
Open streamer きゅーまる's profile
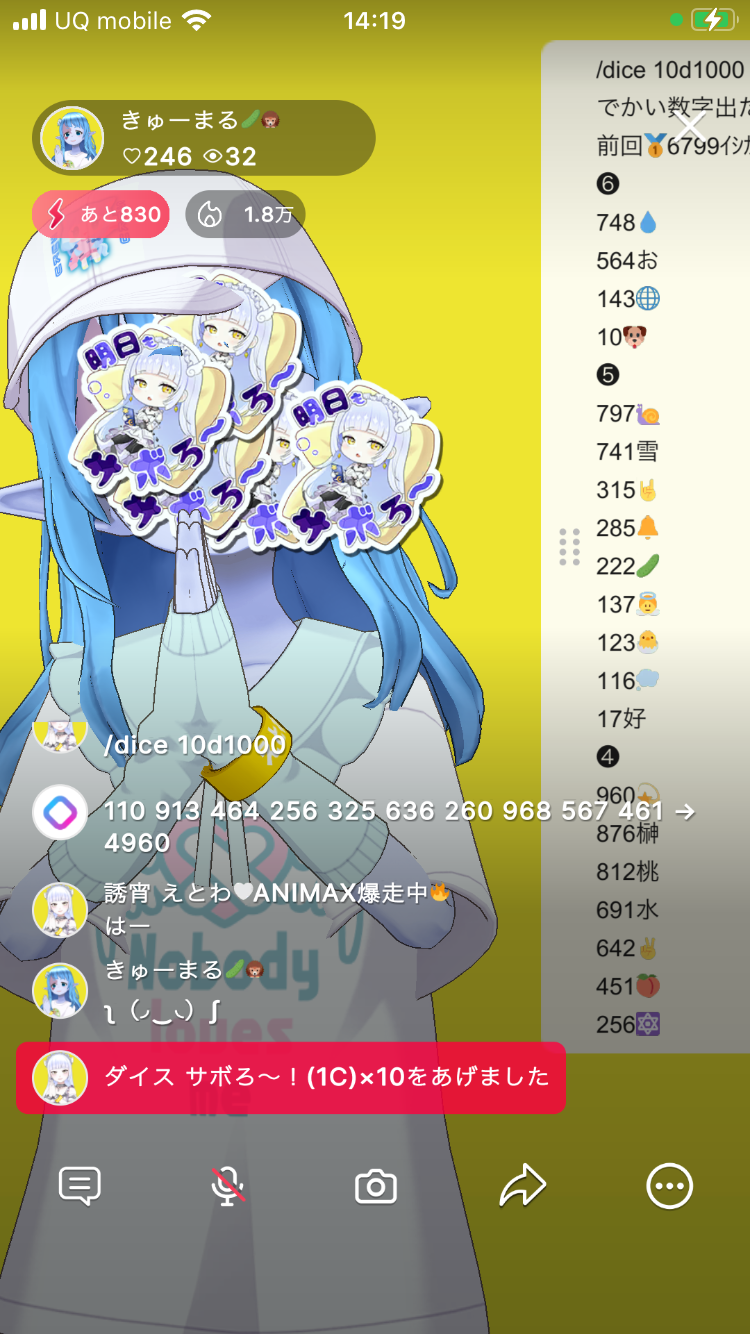click(x=72, y=138)
